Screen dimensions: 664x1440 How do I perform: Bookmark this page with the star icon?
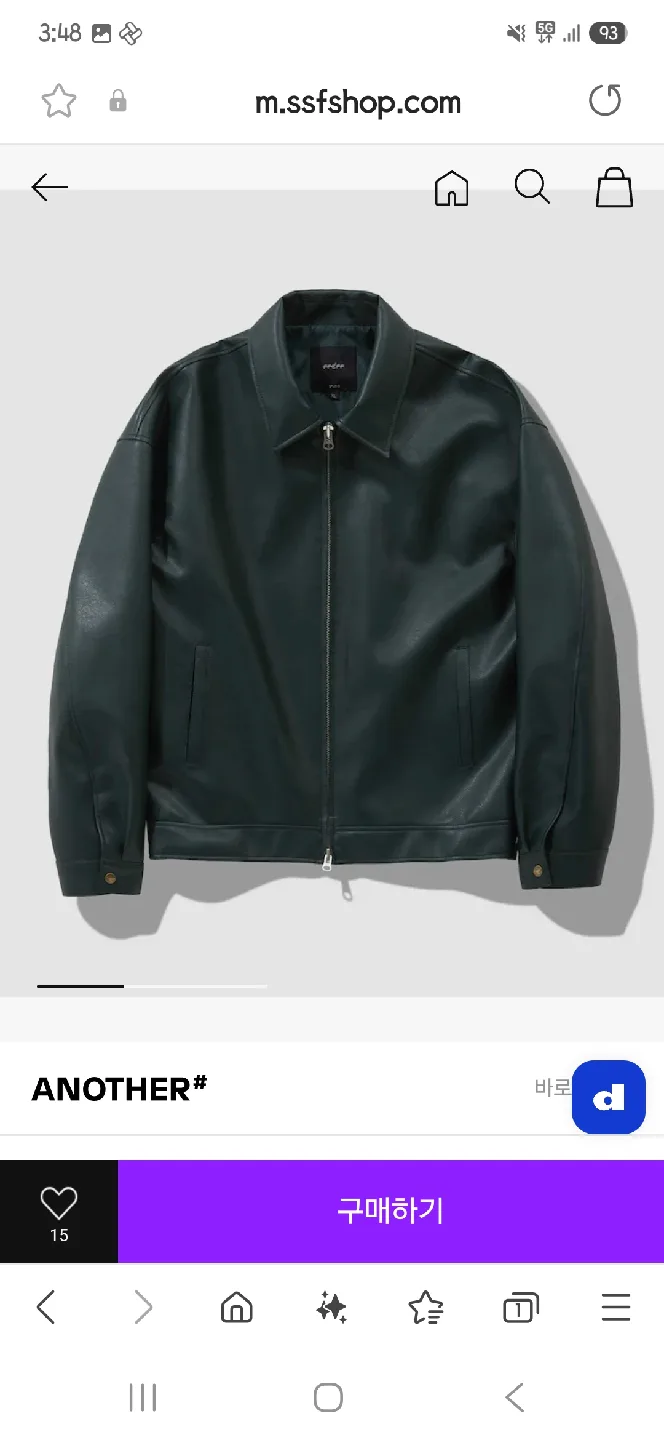pyautogui.click(x=59, y=101)
